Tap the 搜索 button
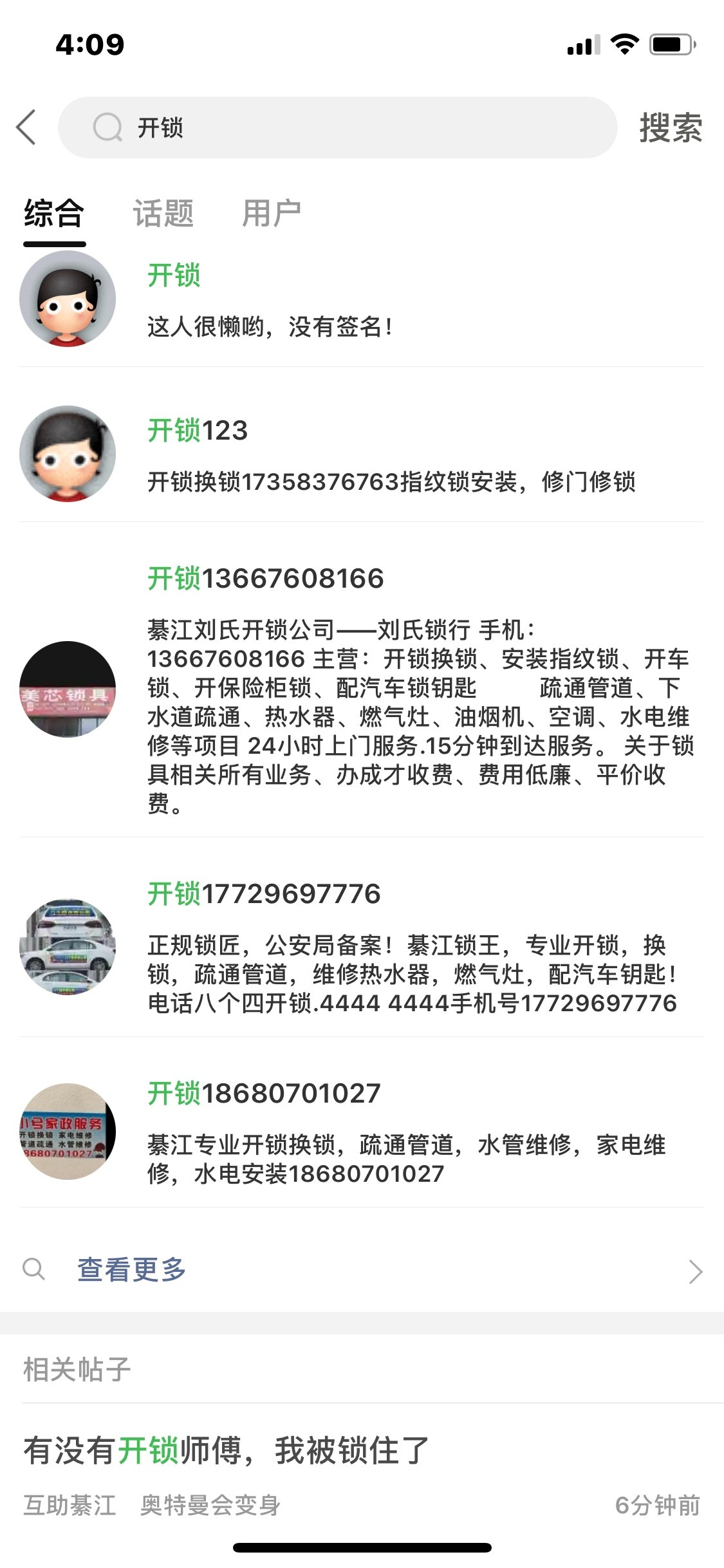This screenshot has height=1568, width=724. [x=670, y=127]
